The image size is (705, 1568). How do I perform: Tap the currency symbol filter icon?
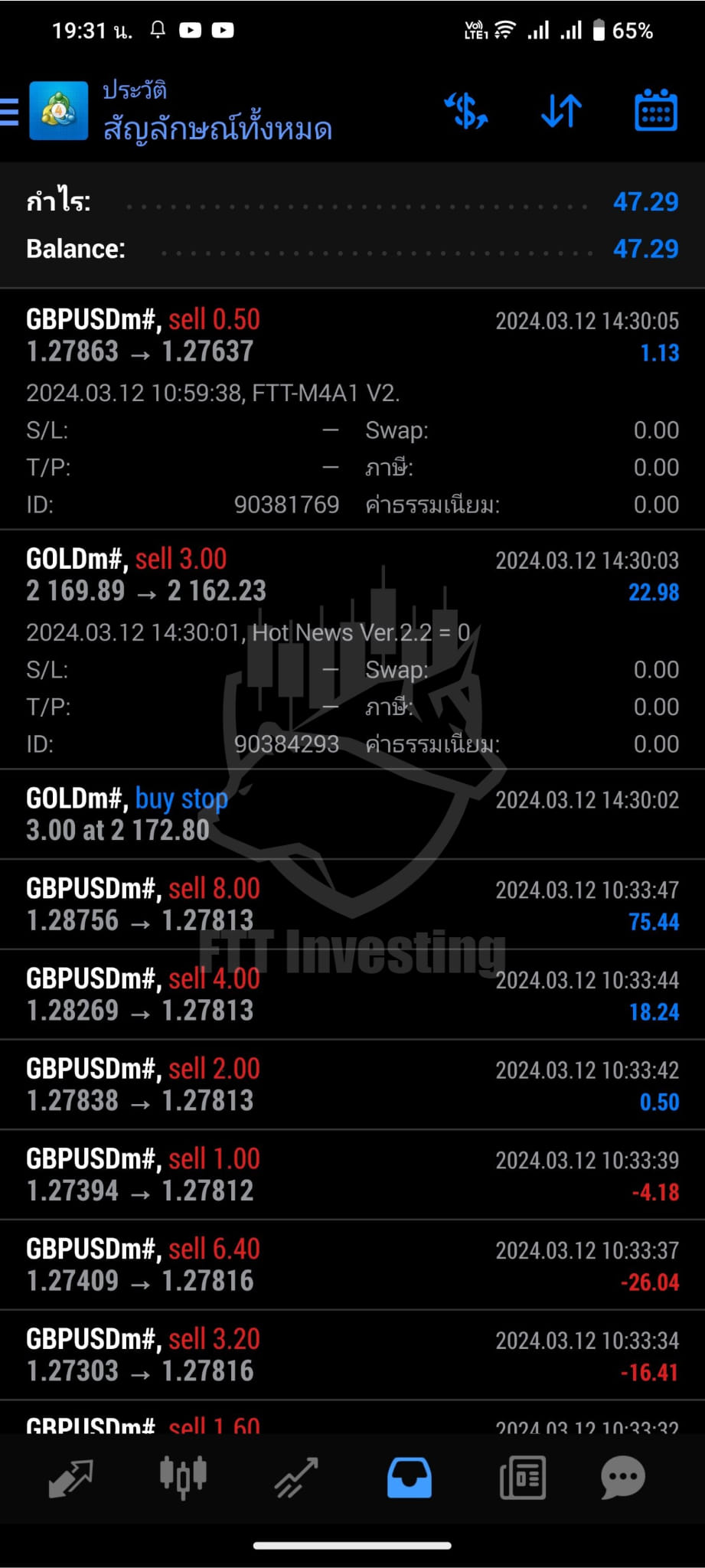pyautogui.click(x=466, y=111)
